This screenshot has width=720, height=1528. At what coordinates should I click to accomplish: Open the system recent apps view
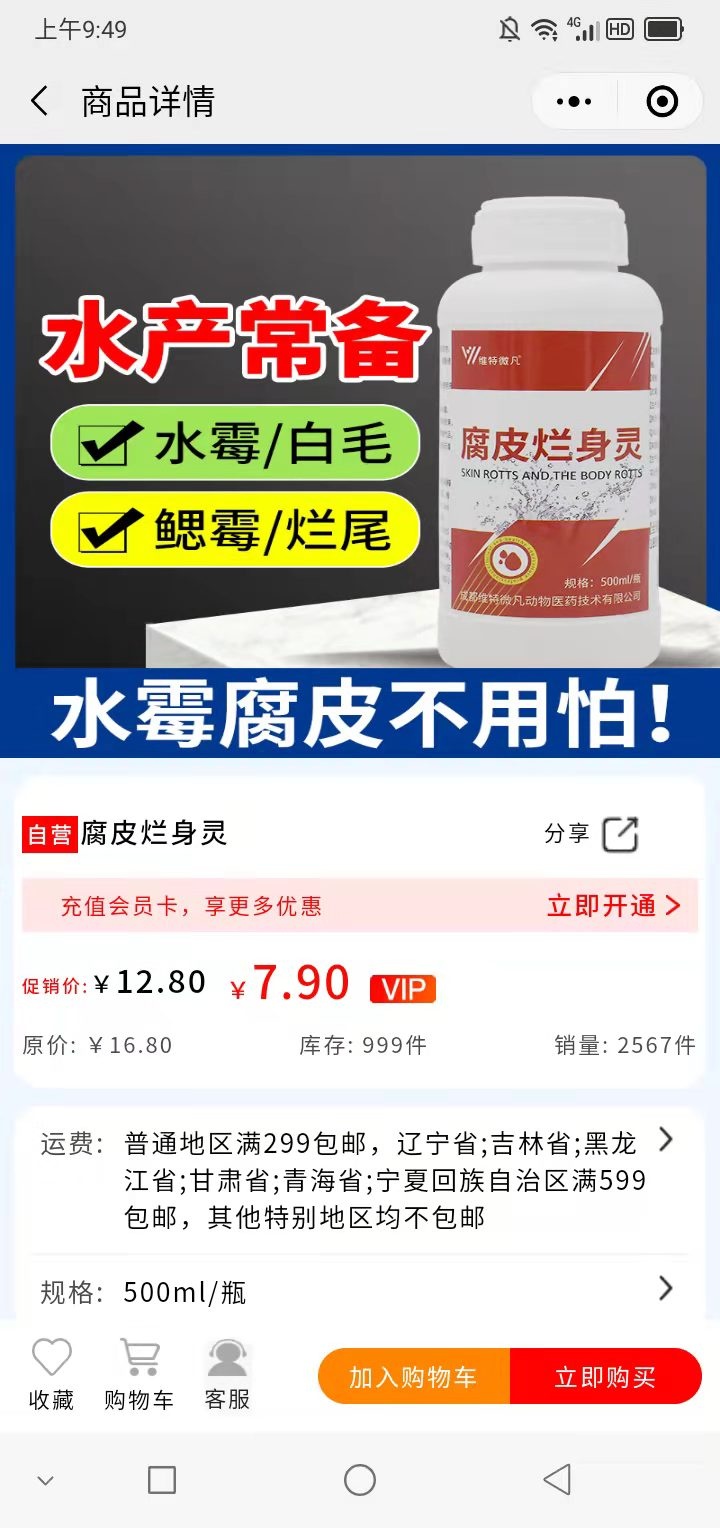162,1480
